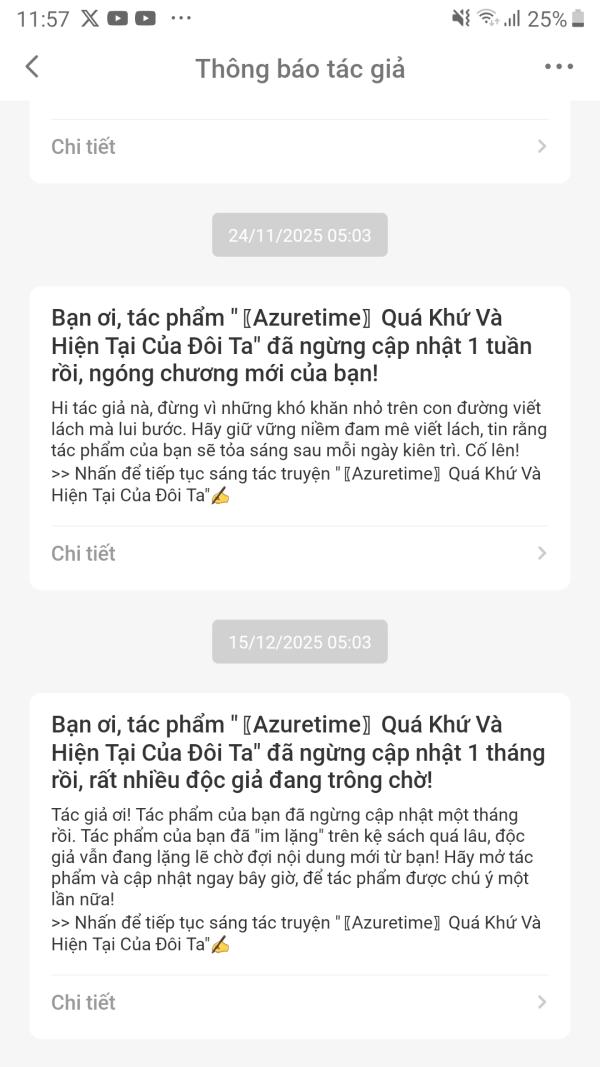Screen dimensions: 600x1067
Task: Open Chi tiết in the topmost partial card
Action: pyautogui.click(x=299, y=146)
